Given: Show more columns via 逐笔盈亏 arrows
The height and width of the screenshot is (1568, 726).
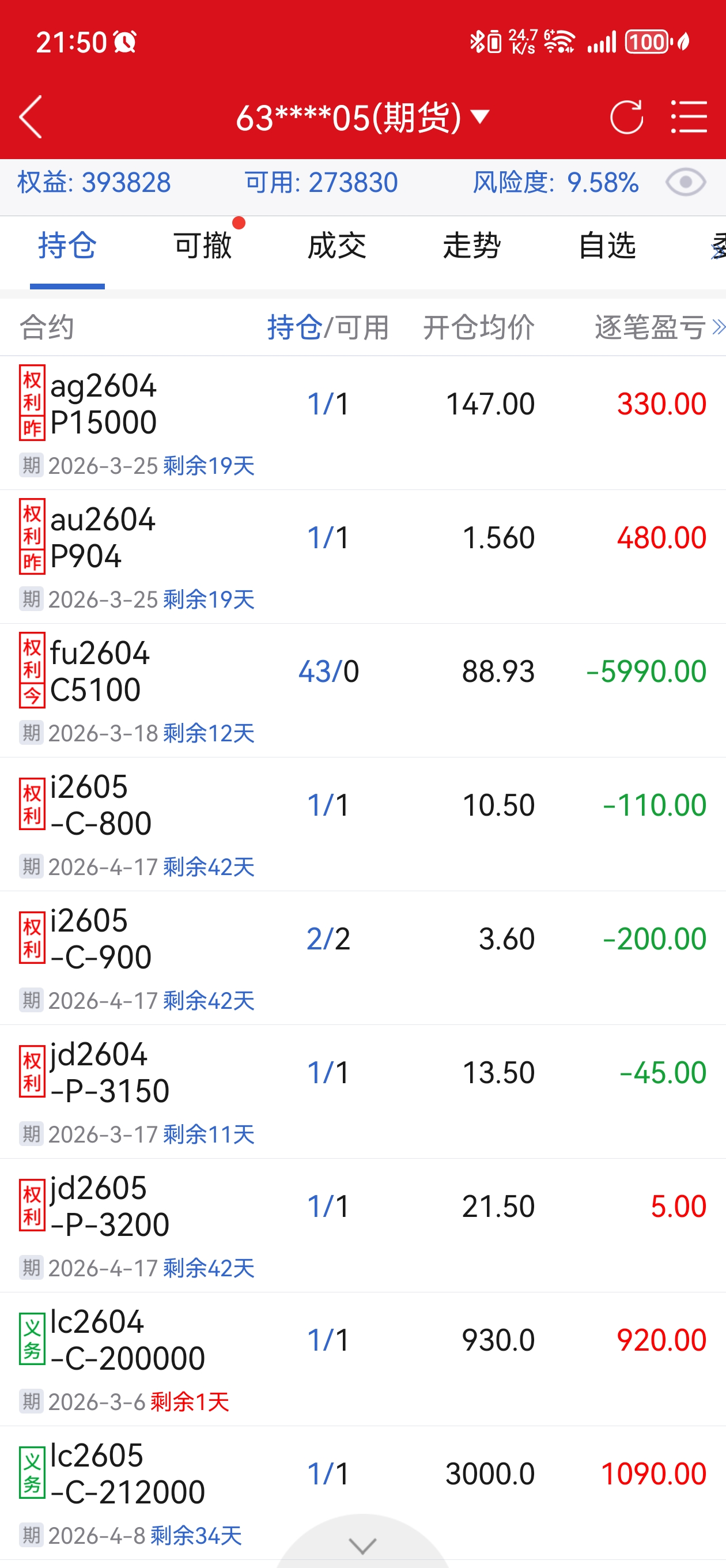Looking at the screenshot, I should click(x=718, y=327).
